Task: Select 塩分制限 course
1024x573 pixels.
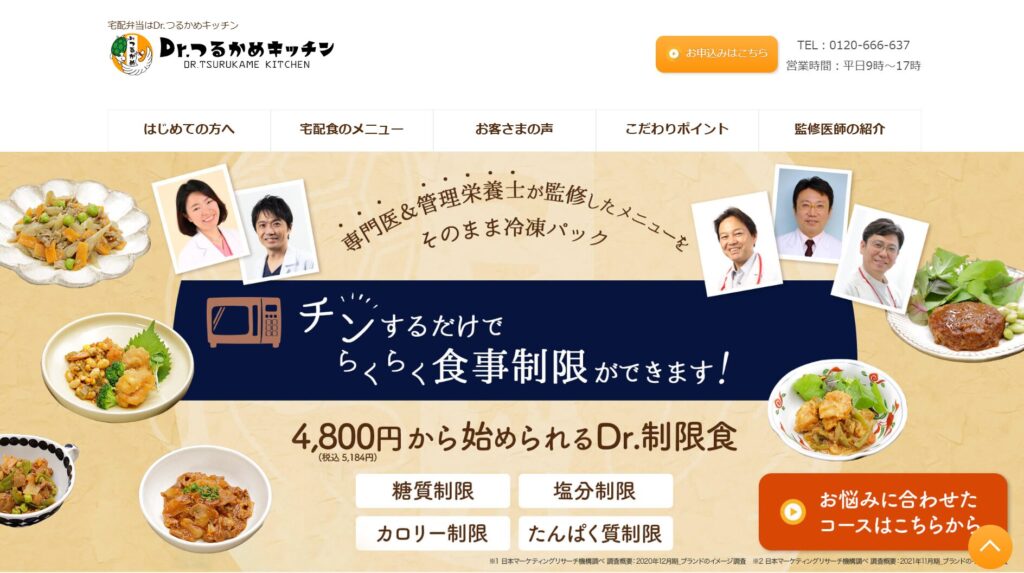Action: coord(595,491)
